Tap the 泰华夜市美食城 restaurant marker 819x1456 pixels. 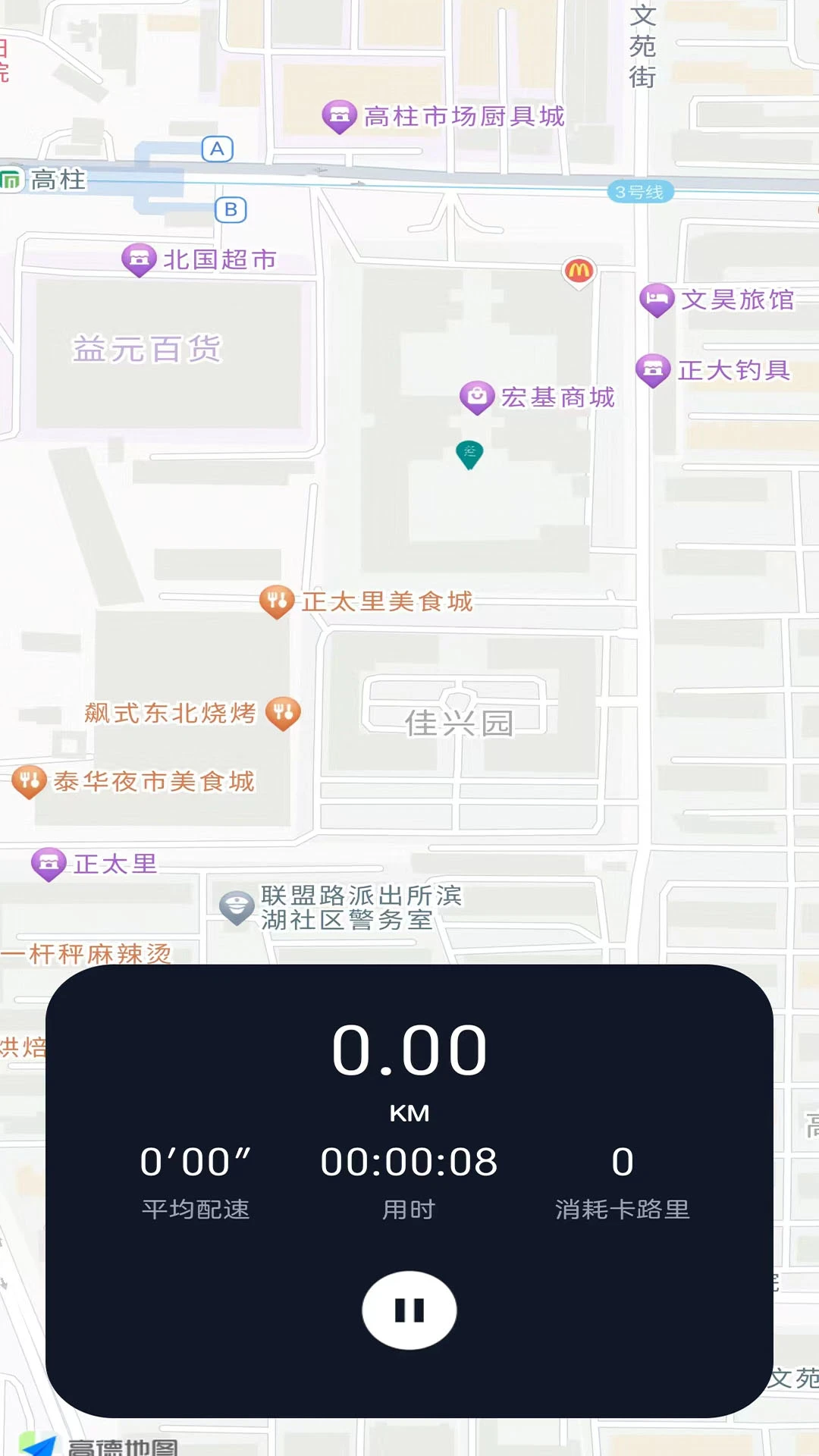(x=28, y=780)
